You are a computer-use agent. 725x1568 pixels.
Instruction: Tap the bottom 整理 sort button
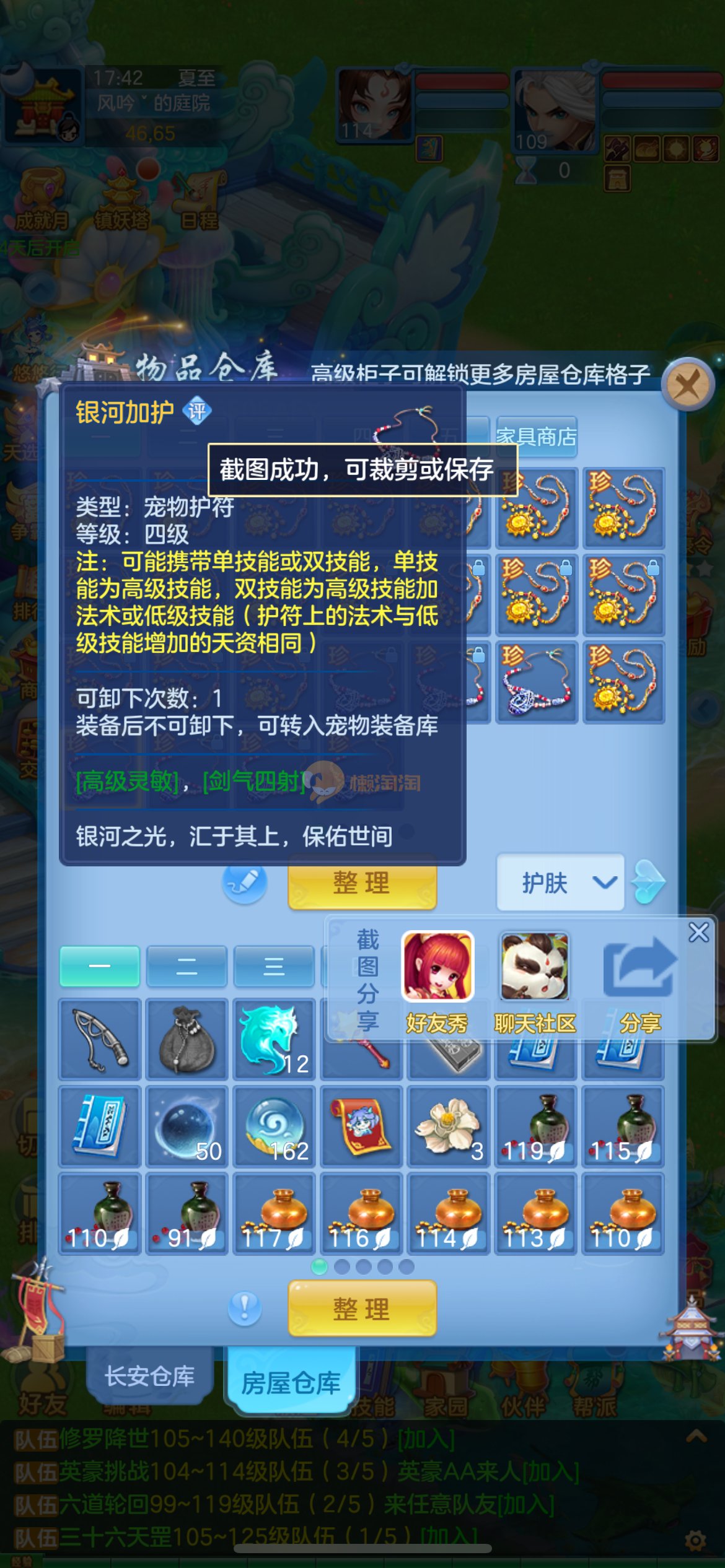click(362, 1309)
